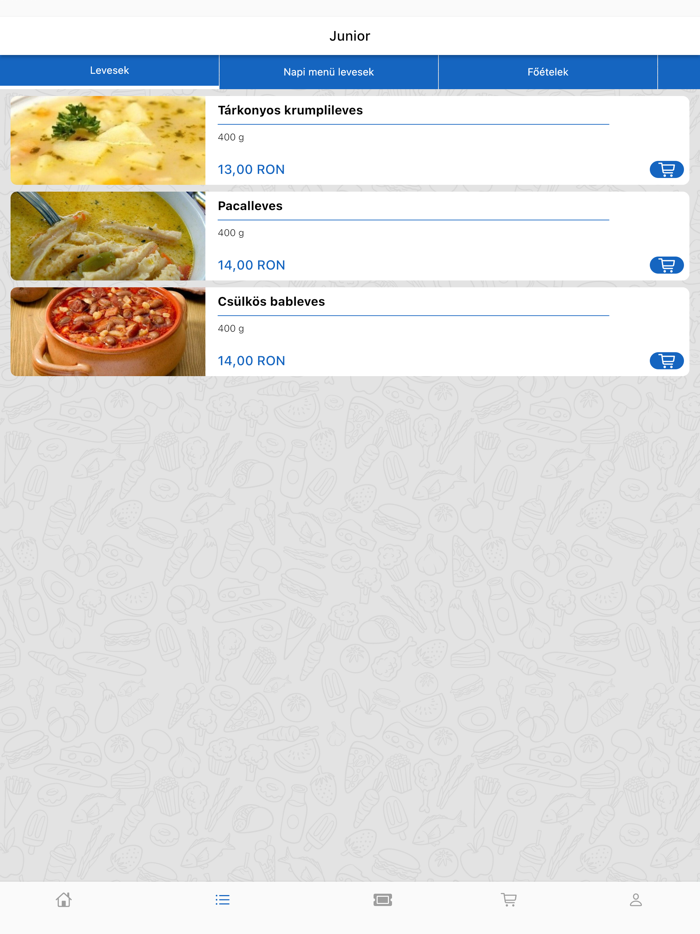Image resolution: width=700 pixels, height=934 pixels.
Task: Add Tárkonyos krumplileves to the cart
Action: point(666,170)
